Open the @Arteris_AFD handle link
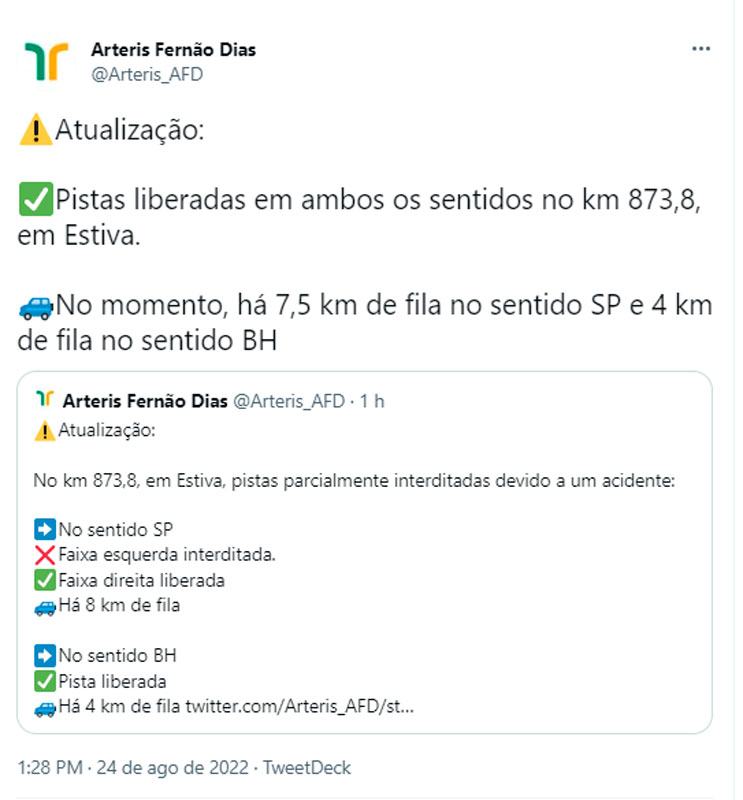The height and width of the screenshot is (800, 743). tap(146, 74)
